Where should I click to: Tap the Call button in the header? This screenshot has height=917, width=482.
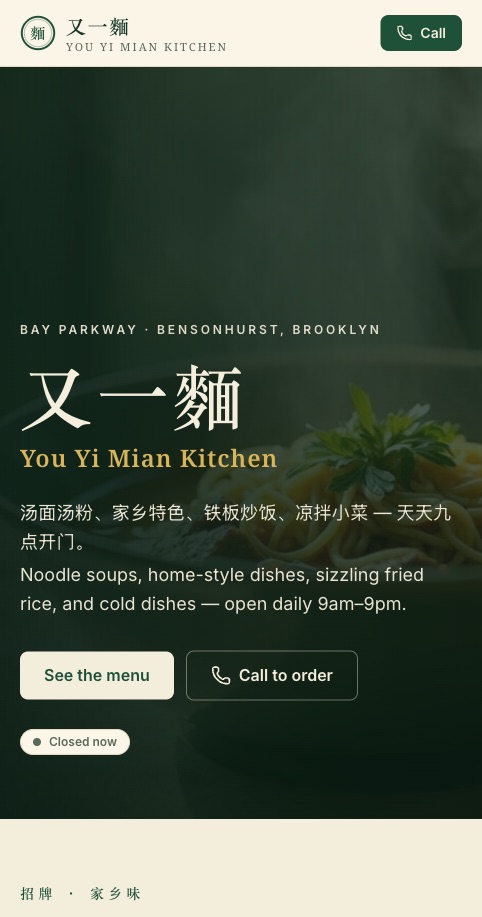point(421,33)
